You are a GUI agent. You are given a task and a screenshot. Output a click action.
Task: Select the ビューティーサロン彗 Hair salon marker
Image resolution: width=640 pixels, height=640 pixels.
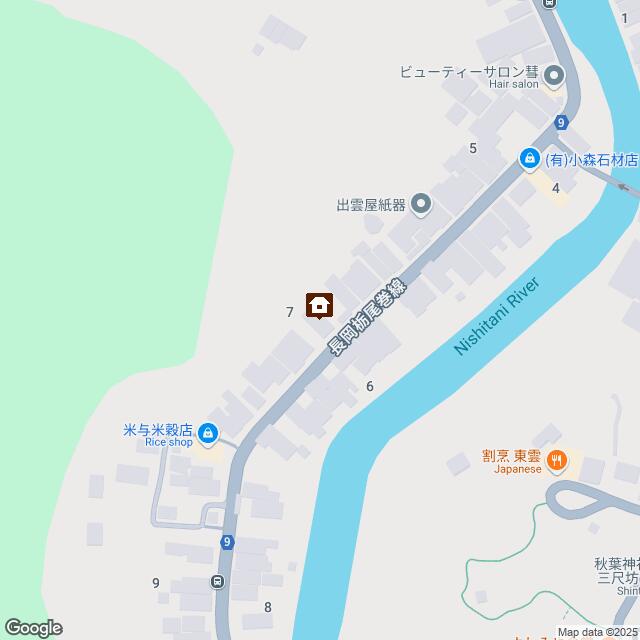[557, 76]
